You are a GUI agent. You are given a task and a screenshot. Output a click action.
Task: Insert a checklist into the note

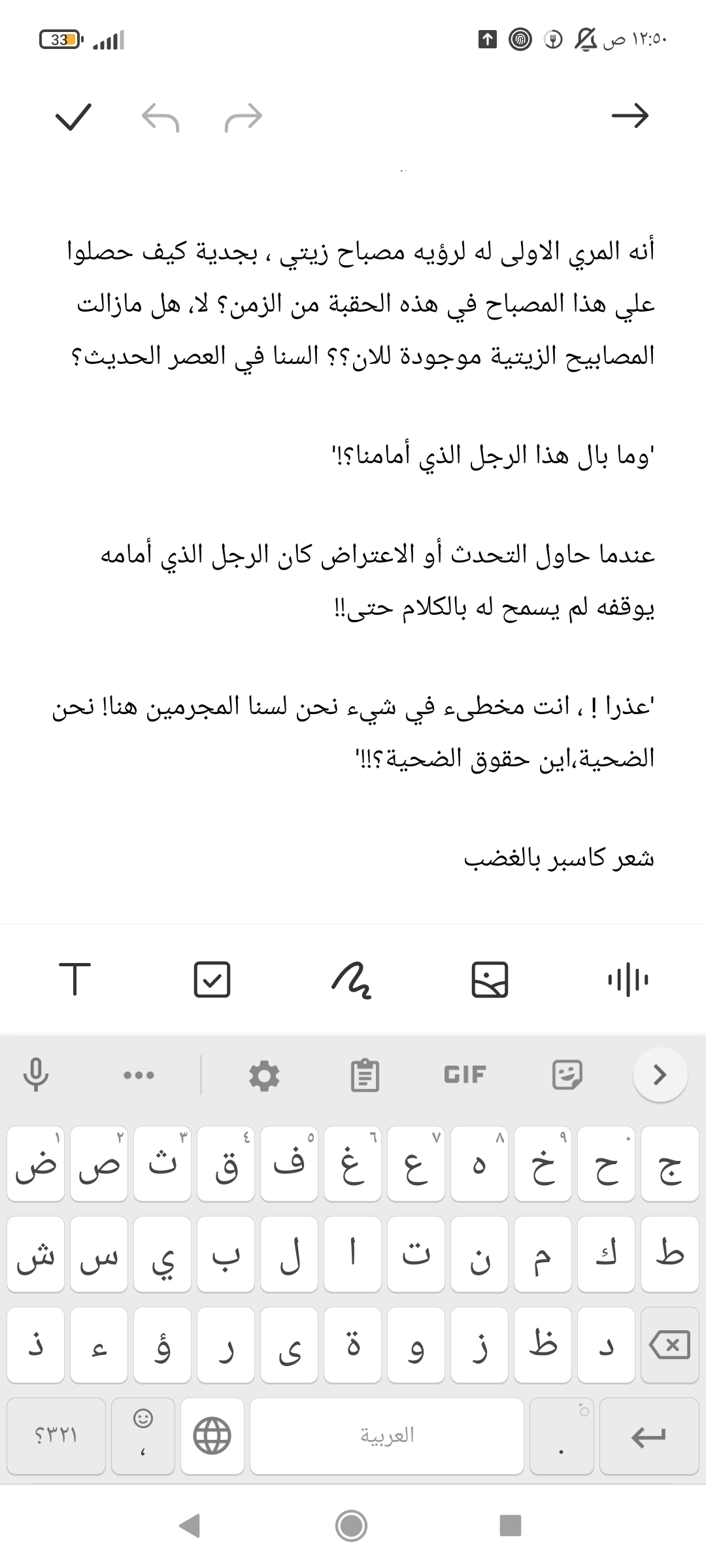click(x=212, y=979)
